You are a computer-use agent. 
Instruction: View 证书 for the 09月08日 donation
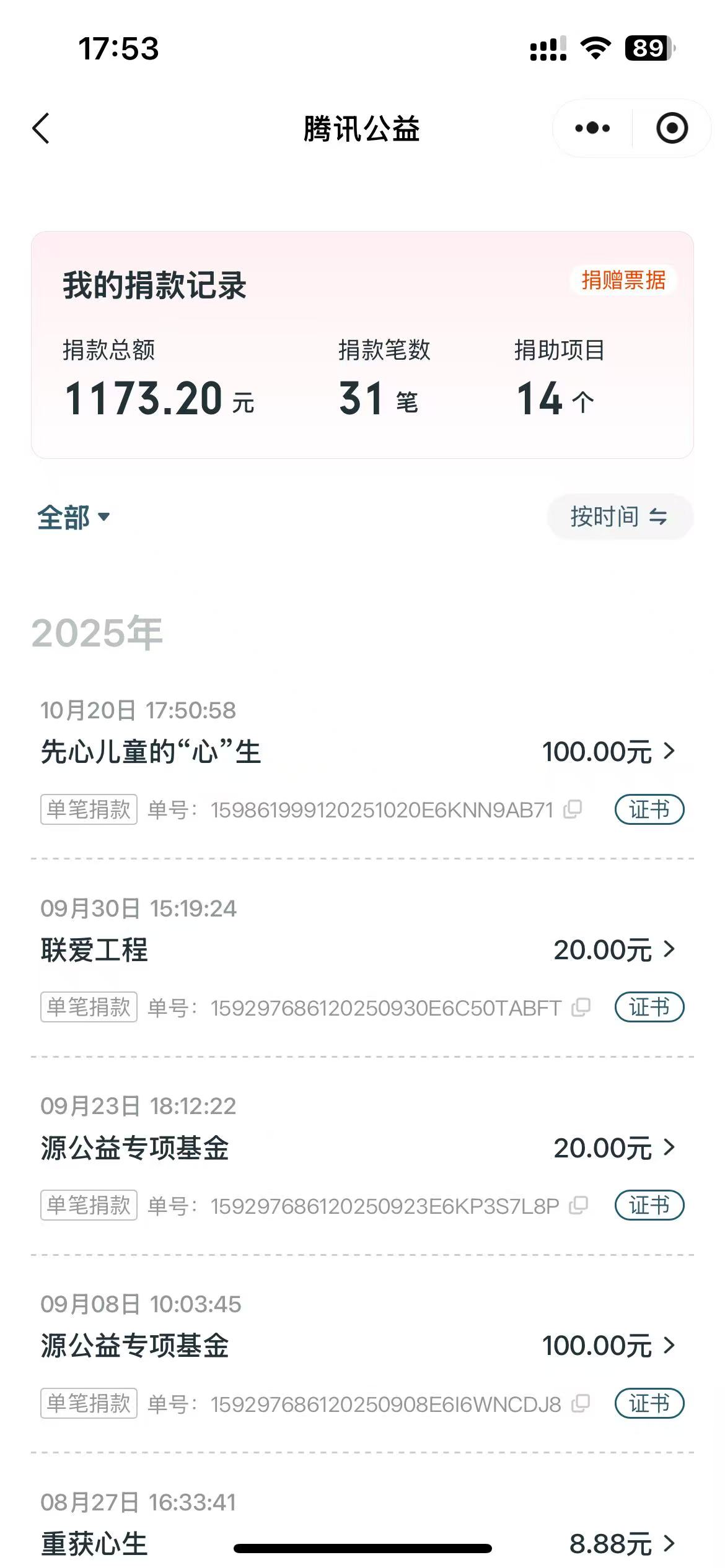pyautogui.click(x=649, y=1403)
